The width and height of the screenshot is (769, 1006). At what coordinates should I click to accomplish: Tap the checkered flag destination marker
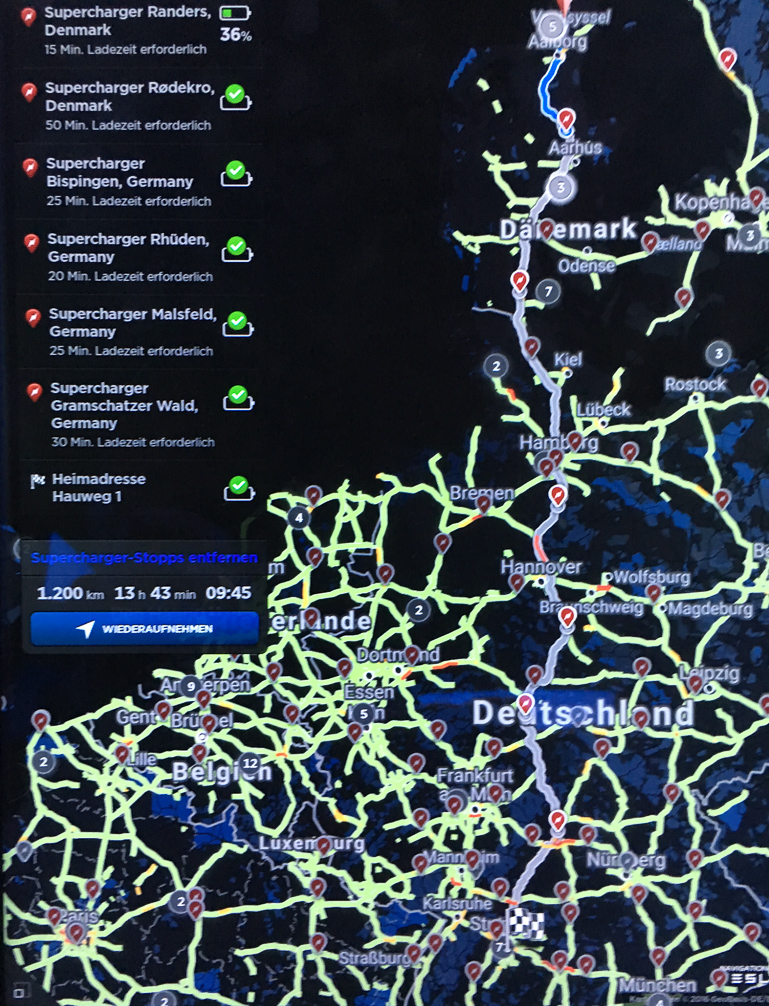[523, 920]
